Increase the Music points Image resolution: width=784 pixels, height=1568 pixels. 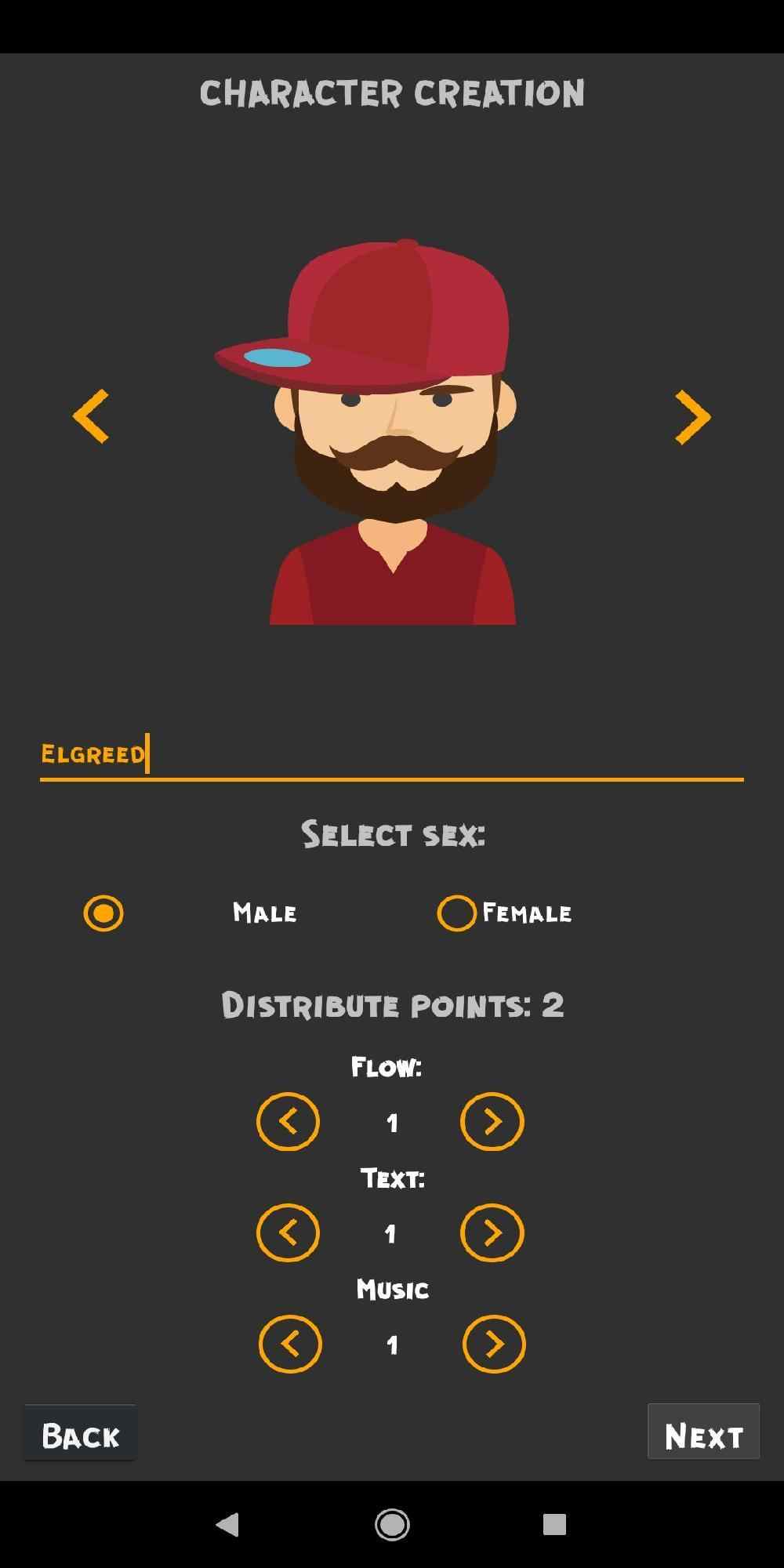(x=494, y=1345)
